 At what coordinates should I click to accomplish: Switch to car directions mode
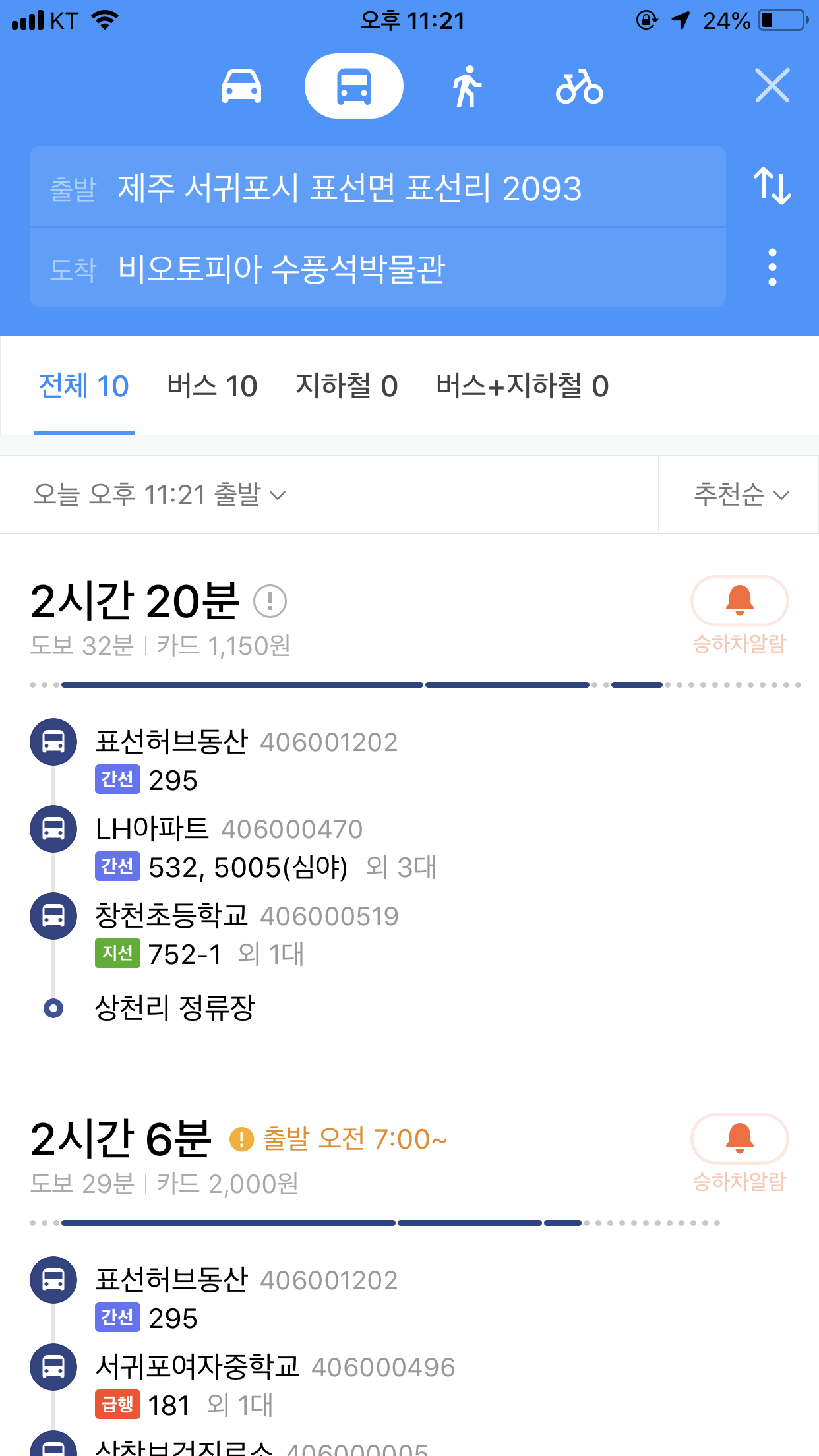coord(241,86)
